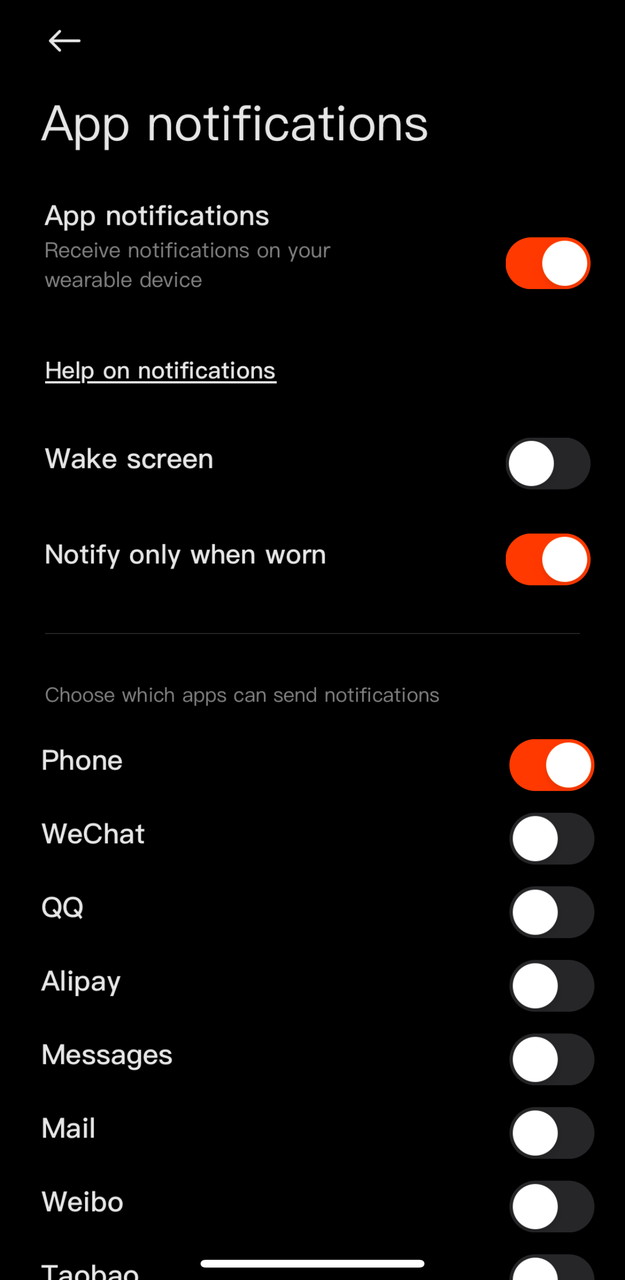Image resolution: width=625 pixels, height=1280 pixels.
Task: Open the Help on notifications link
Action: 160,371
